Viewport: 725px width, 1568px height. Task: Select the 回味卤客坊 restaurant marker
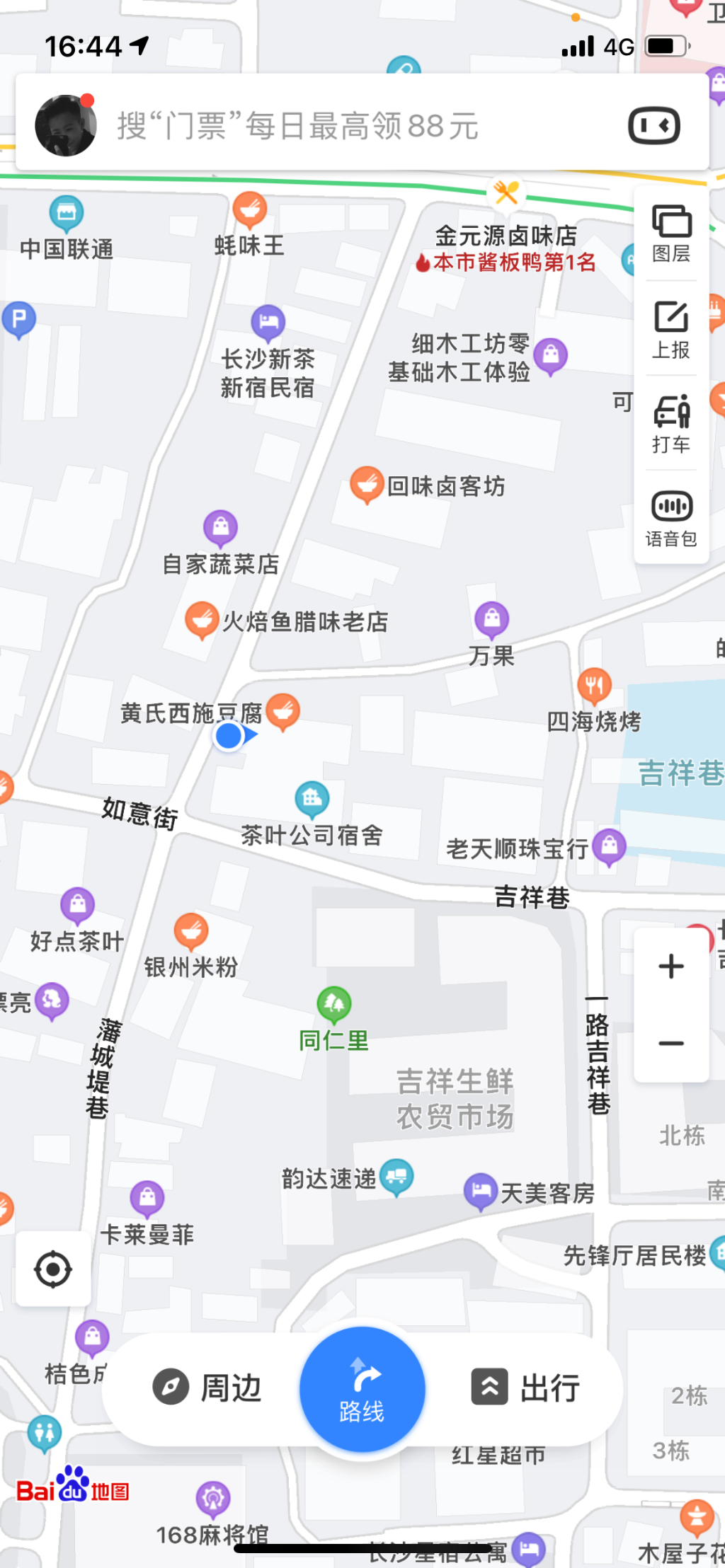pos(367,485)
